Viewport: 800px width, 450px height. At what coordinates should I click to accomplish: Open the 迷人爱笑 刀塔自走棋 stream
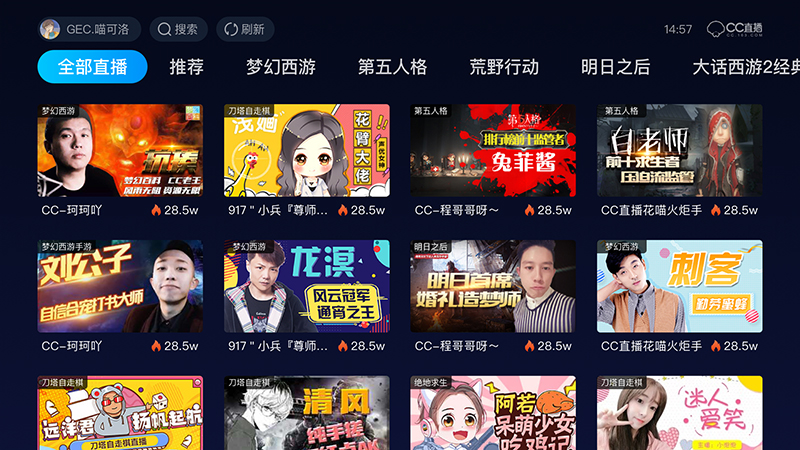679,414
